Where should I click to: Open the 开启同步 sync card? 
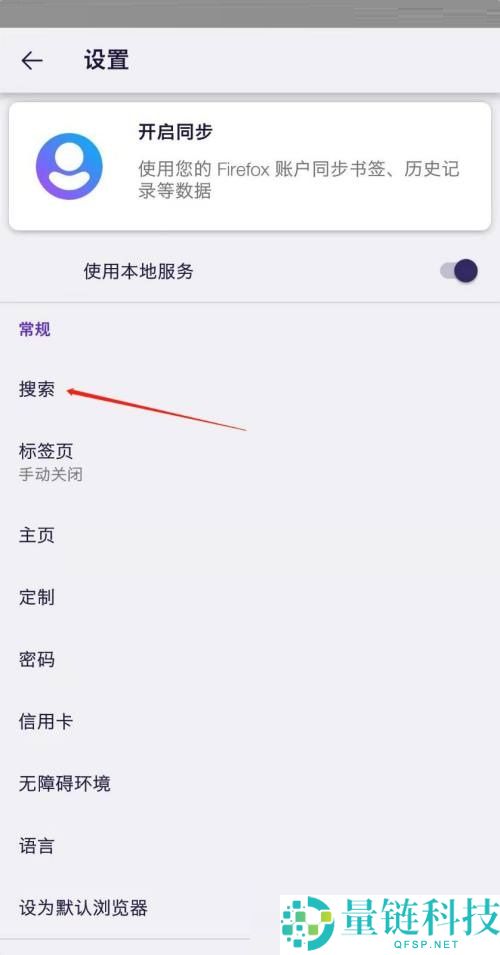pyautogui.click(x=250, y=166)
